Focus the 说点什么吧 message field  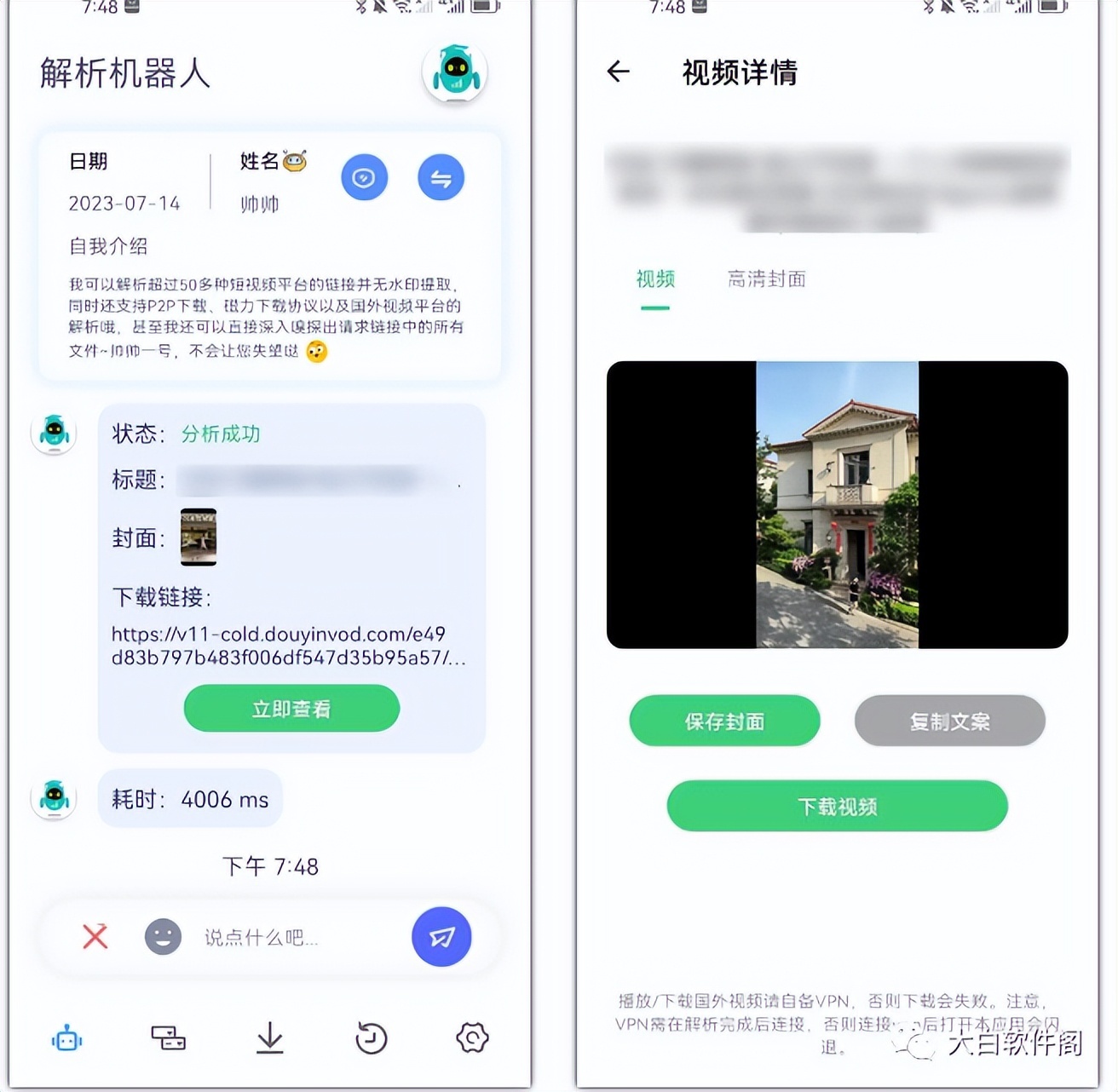coord(290,937)
